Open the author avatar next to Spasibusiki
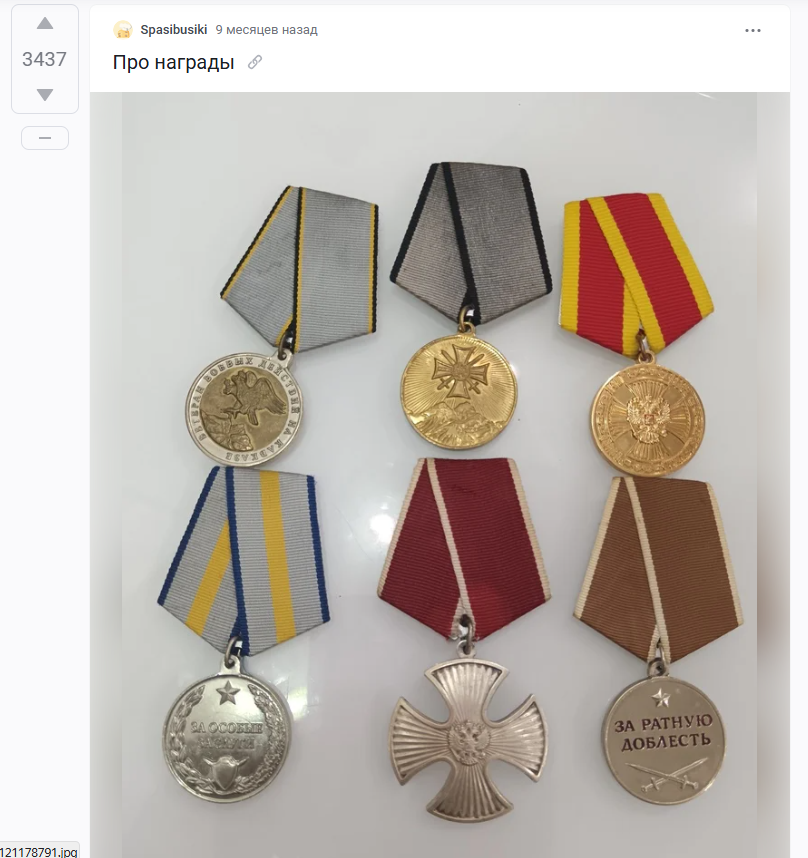808x858 pixels. (123, 30)
